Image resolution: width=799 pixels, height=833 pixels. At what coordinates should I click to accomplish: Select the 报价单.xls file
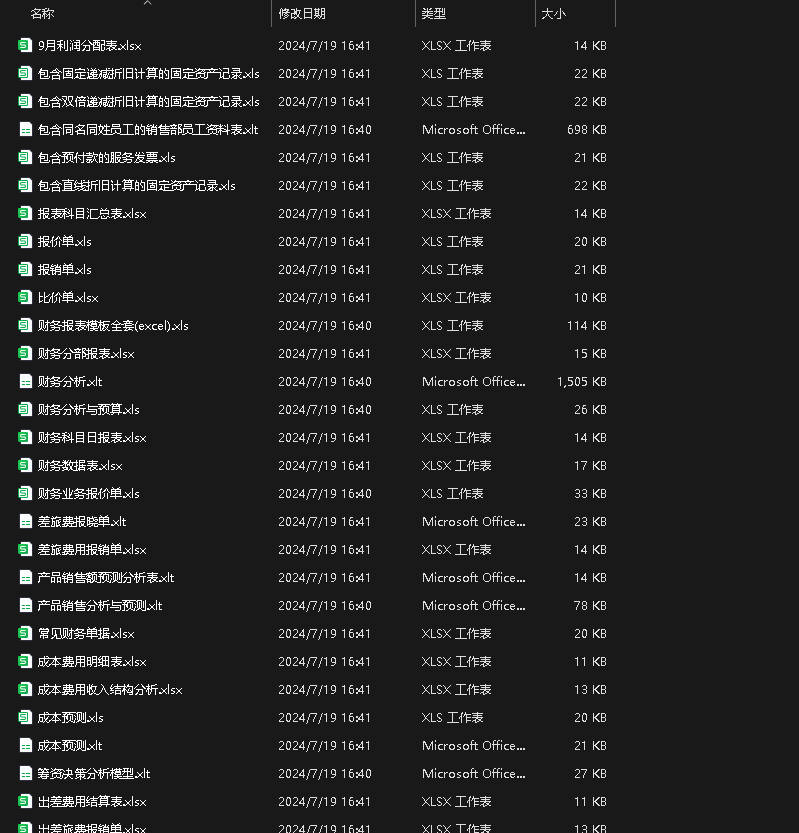[64, 242]
